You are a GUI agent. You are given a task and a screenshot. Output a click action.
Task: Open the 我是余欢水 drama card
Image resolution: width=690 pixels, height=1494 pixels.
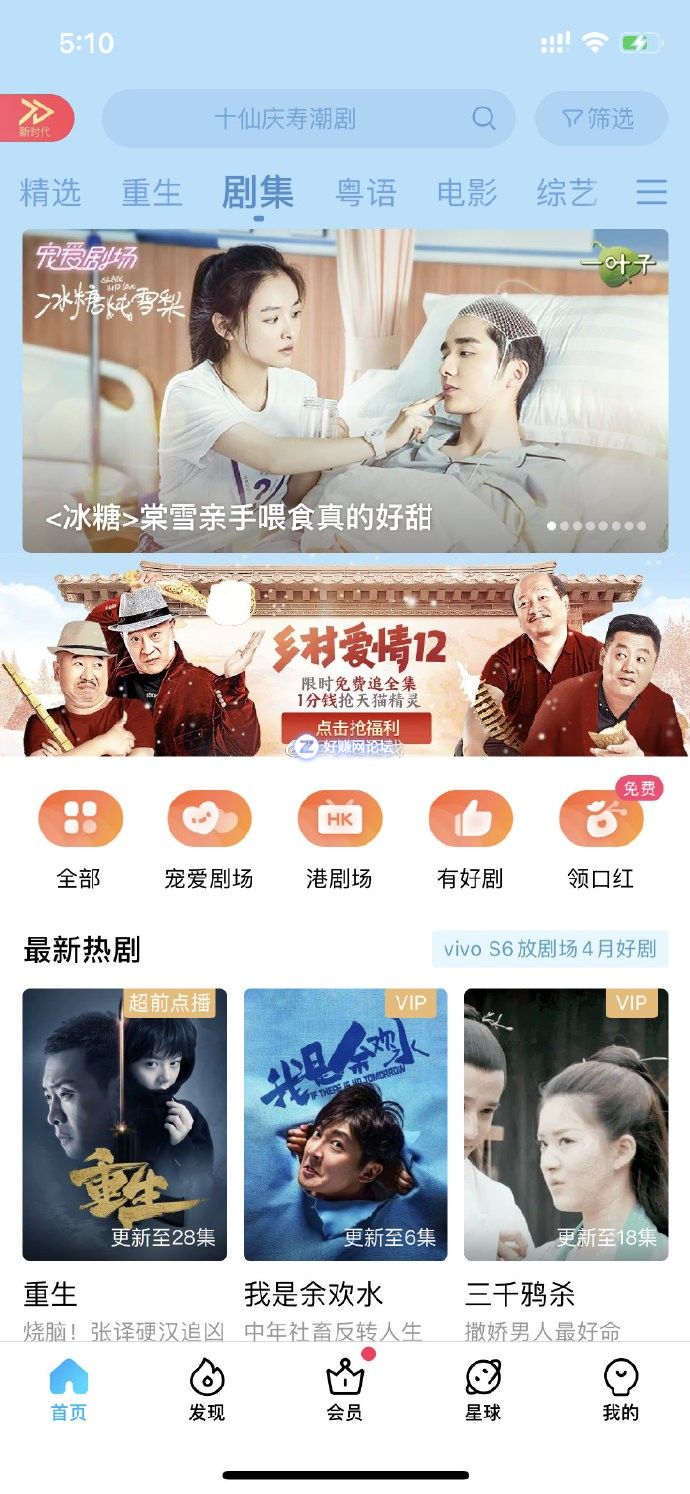tap(345, 1125)
